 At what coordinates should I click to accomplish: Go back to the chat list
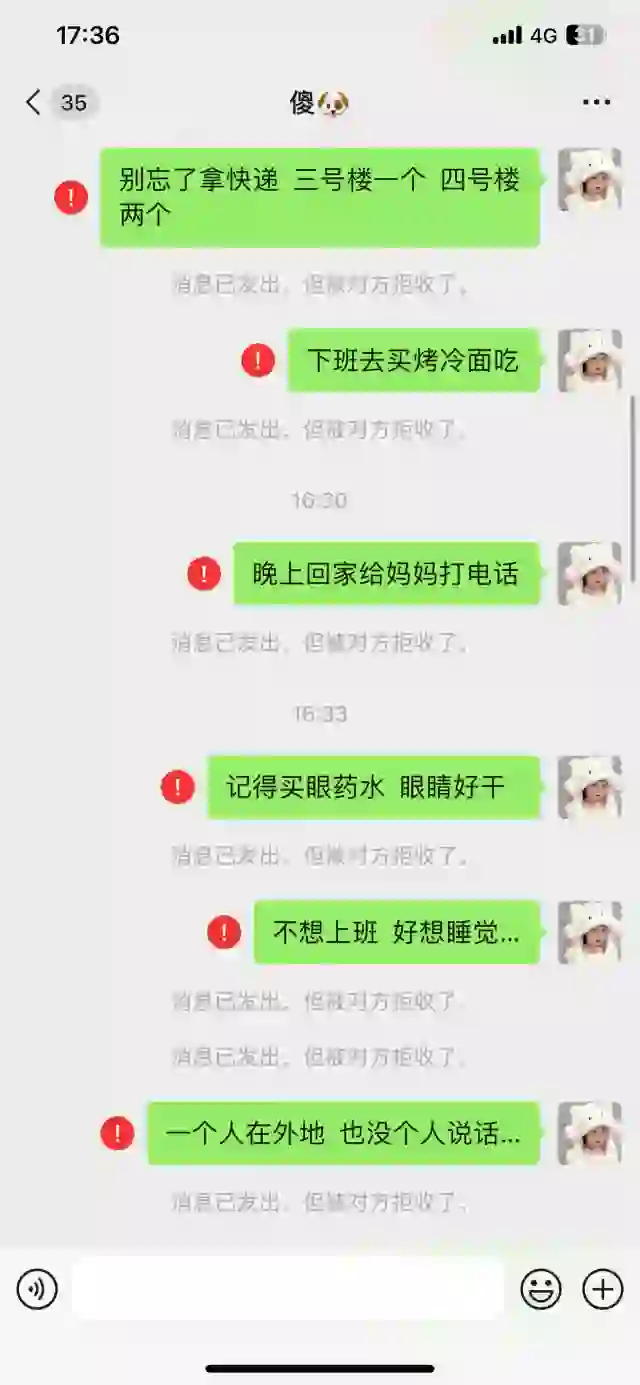click(x=34, y=102)
